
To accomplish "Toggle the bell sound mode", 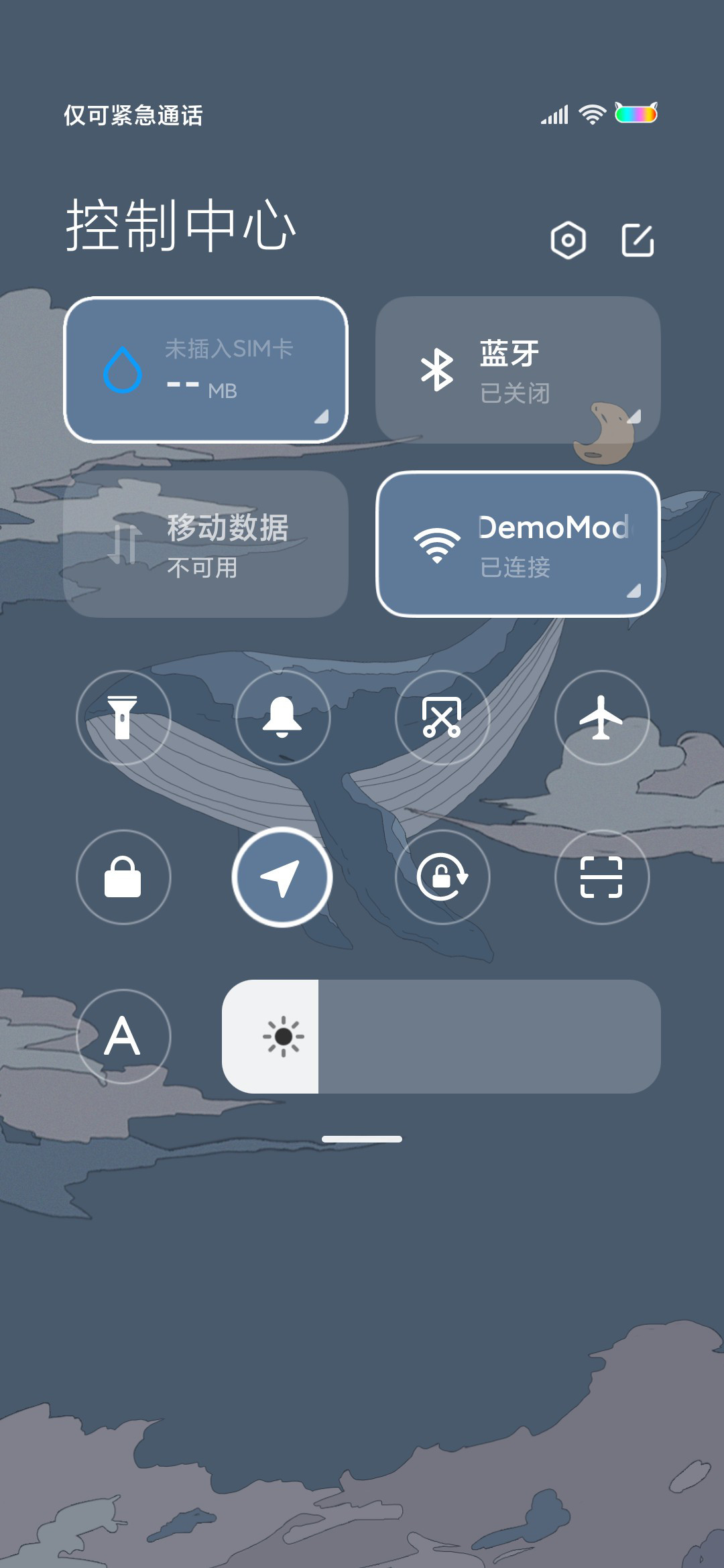I will (283, 718).
